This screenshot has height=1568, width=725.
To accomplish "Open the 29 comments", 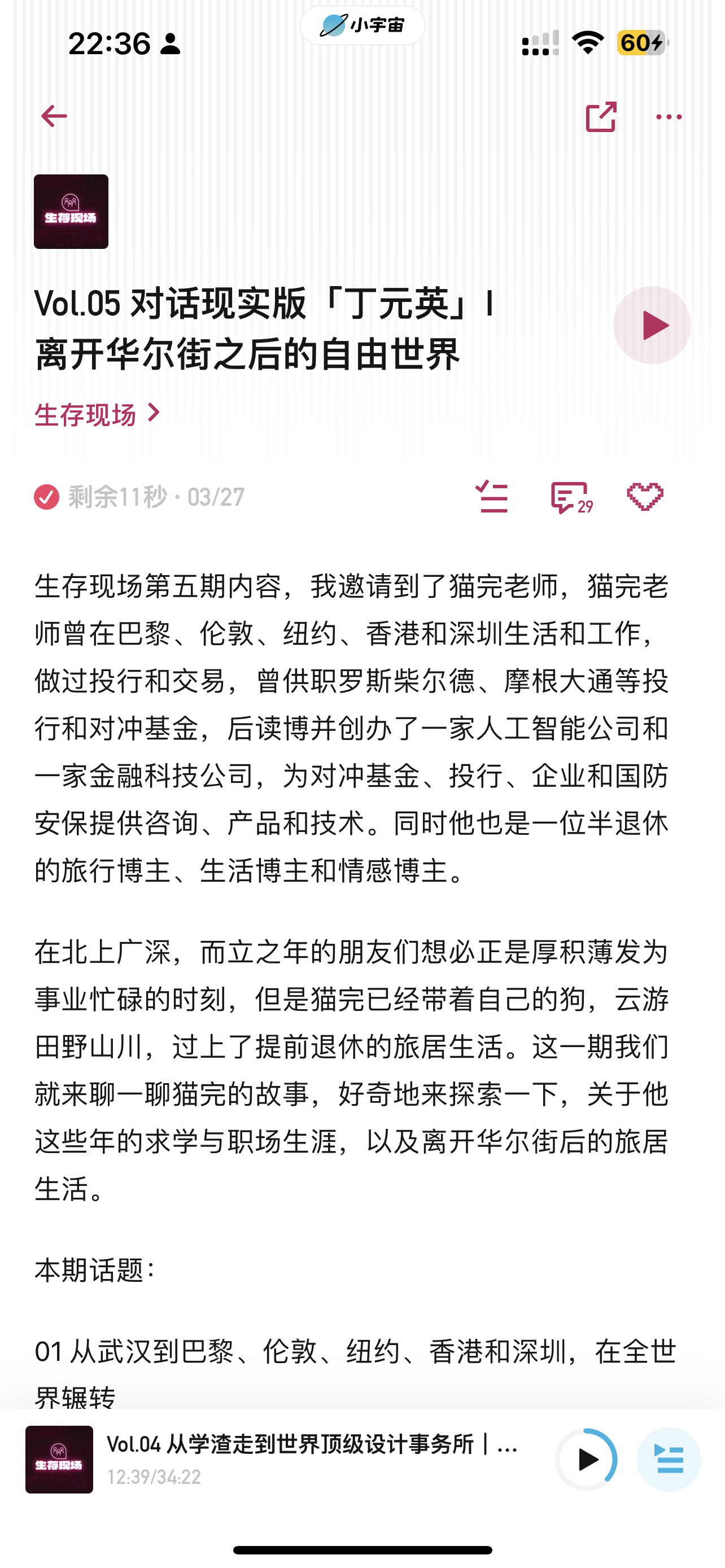I will tap(571, 497).
